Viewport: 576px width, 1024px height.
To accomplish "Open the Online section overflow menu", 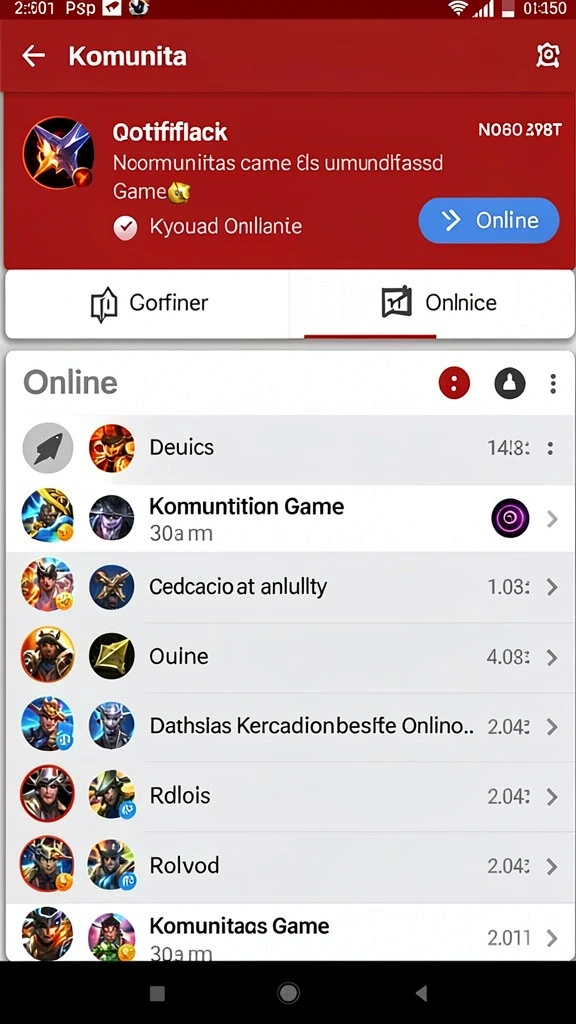I will pos(553,383).
